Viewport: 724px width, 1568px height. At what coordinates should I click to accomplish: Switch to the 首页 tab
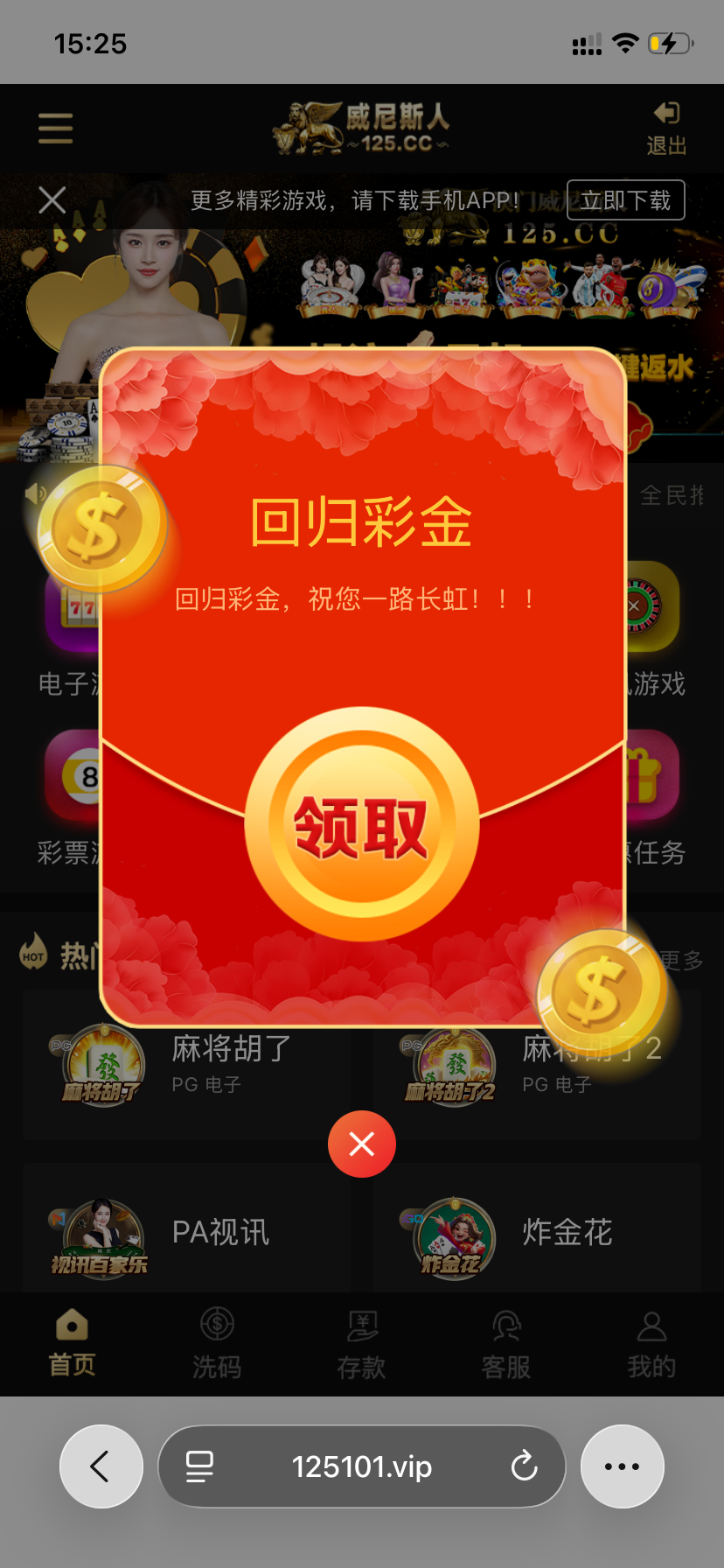pyautogui.click(x=72, y=1344)
